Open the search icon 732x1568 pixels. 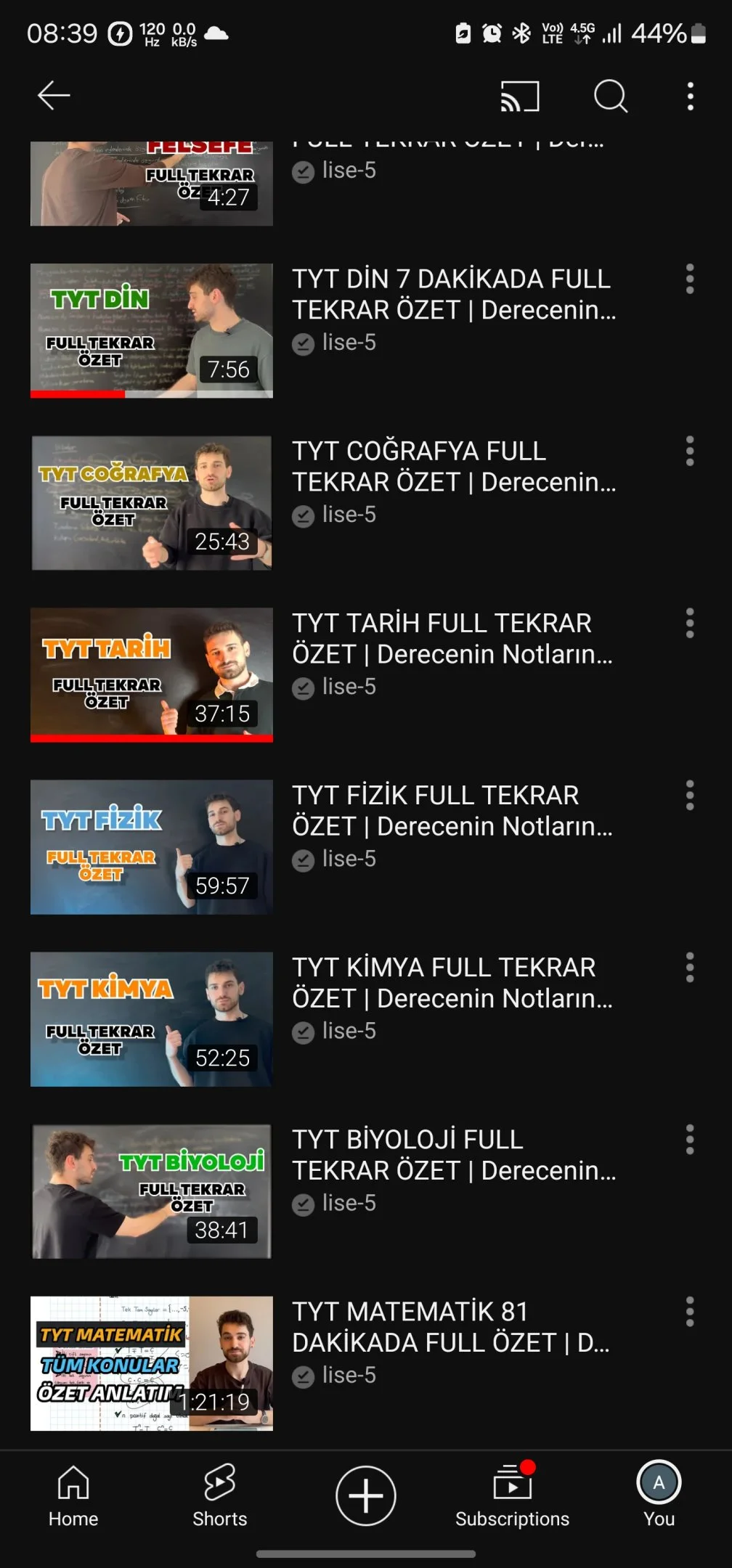[611, 96]
